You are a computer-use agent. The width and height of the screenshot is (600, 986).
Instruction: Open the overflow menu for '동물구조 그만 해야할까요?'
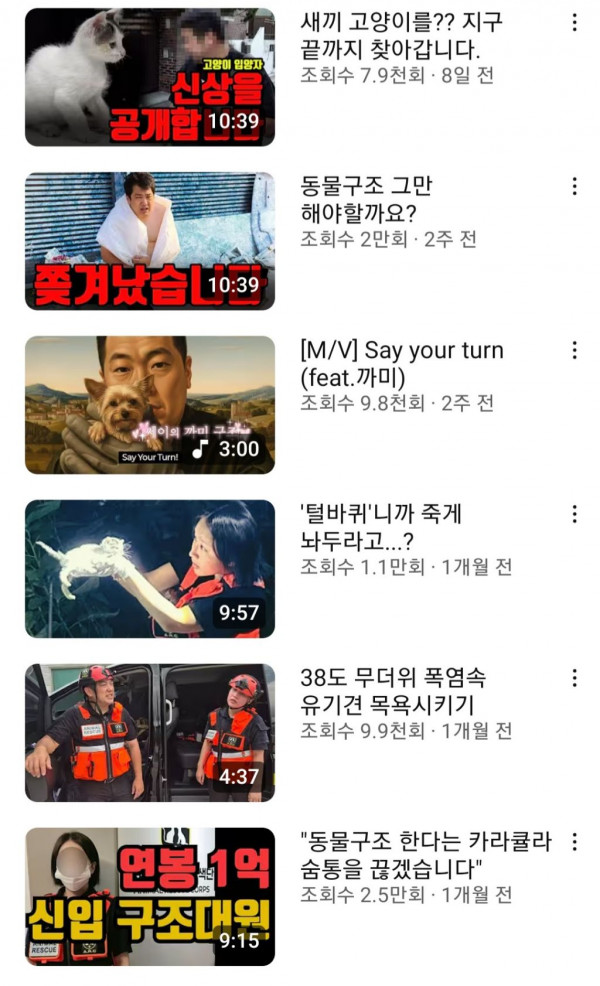coord(574,186)
